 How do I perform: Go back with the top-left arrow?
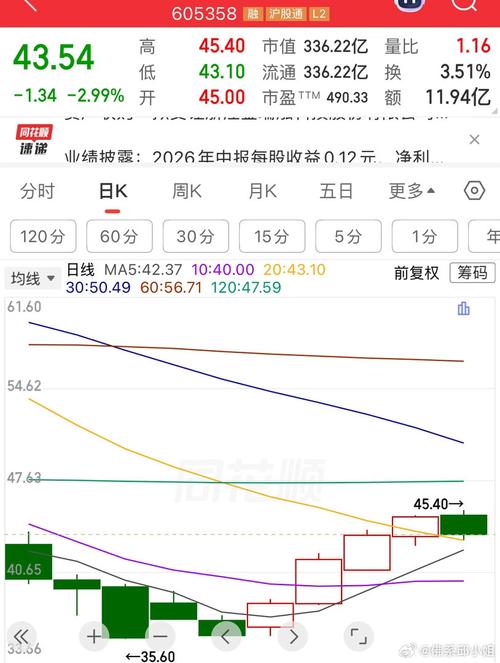pos(30,5)
